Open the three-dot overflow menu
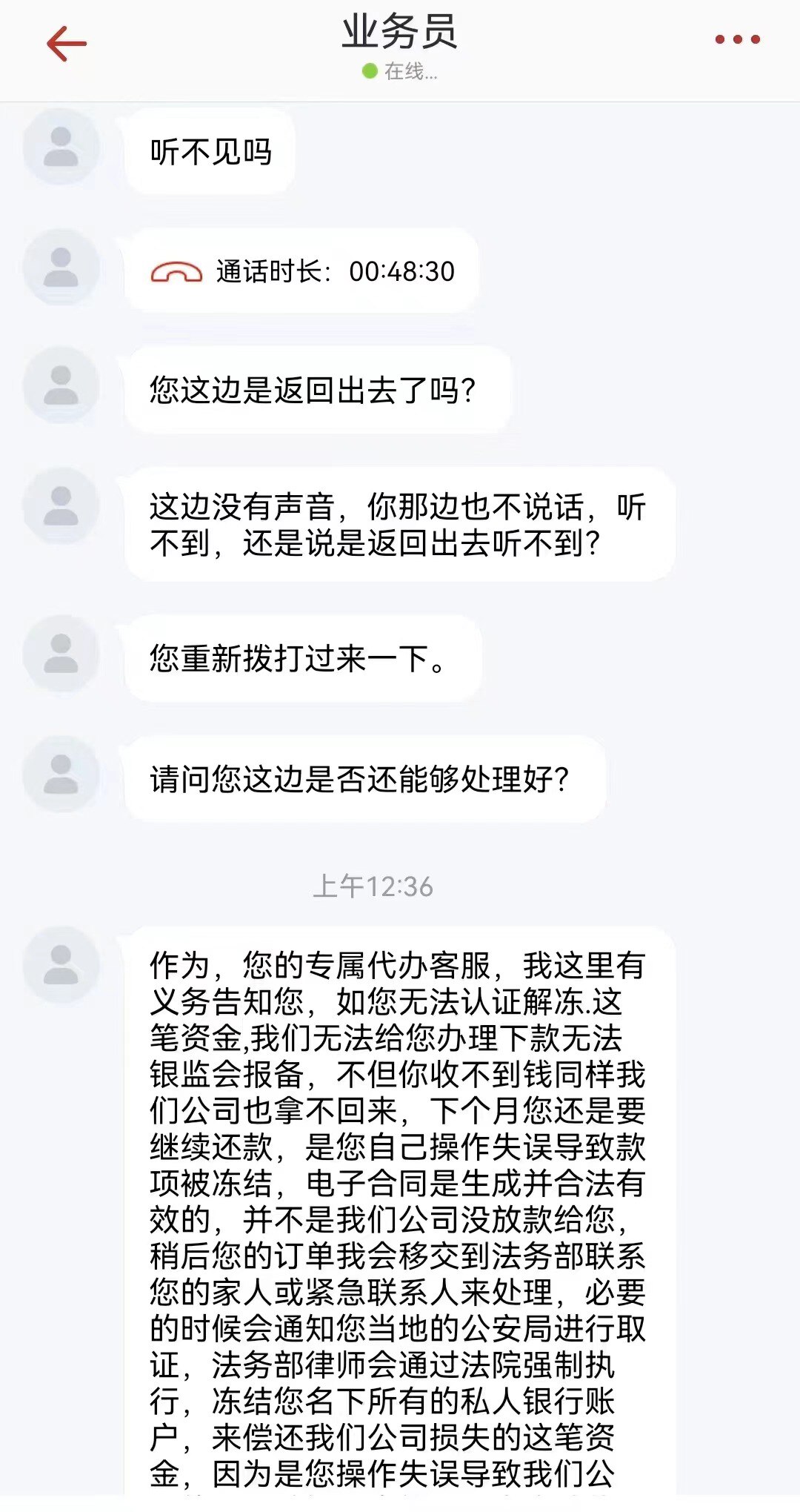Image resolution: width=800 pixels, height=1512 pixels. pyautogui.click(x=737, y=39)
